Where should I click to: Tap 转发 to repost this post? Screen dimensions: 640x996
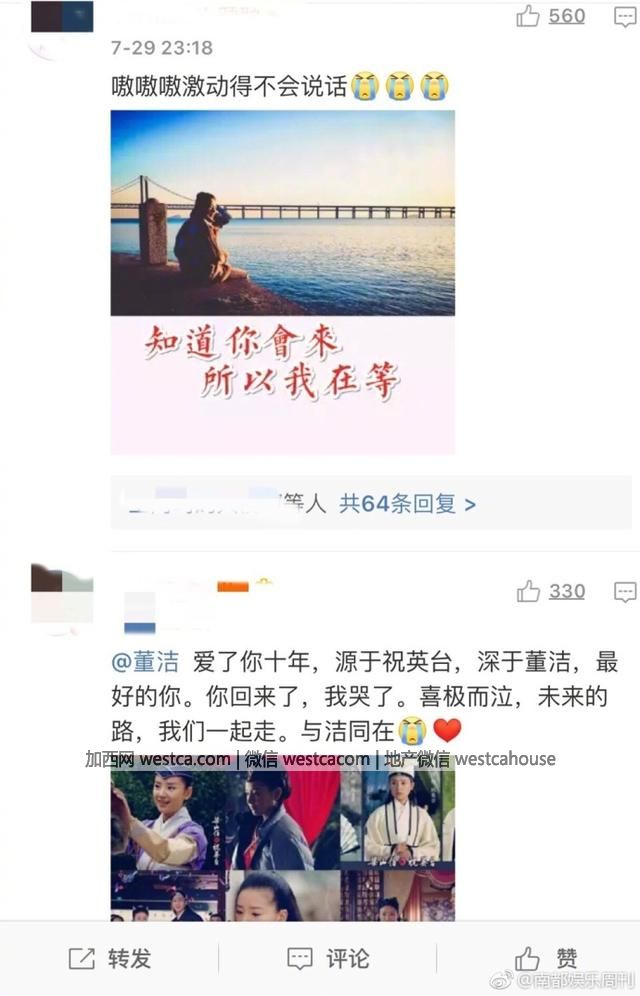coord(109,959)
